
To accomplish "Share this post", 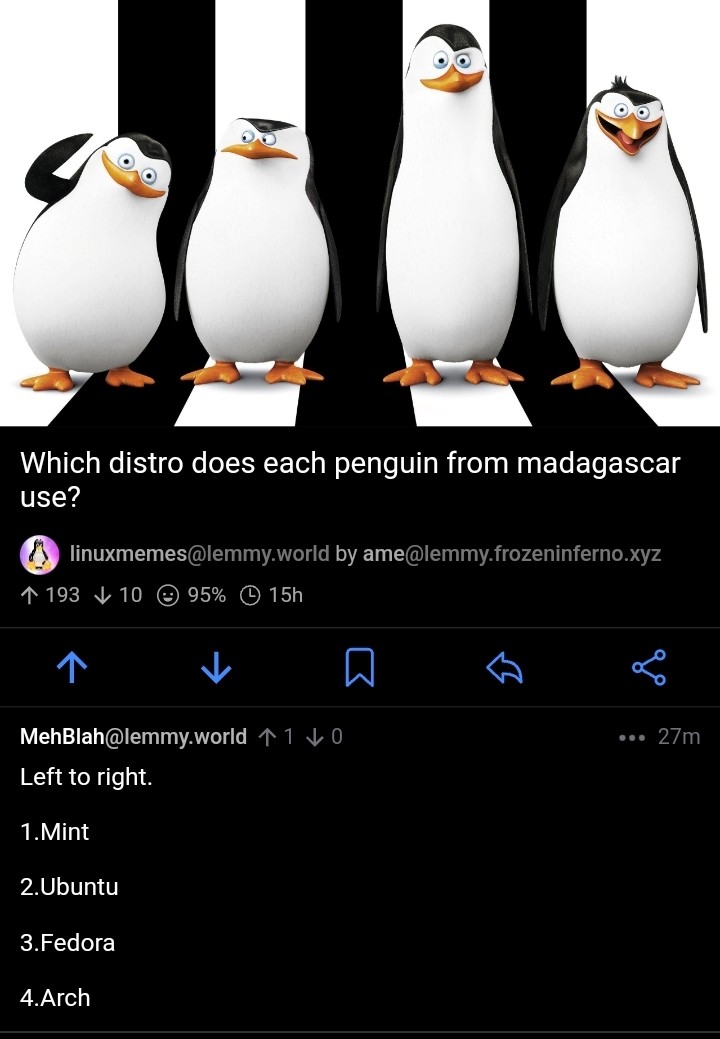I will (x=648, y=668).
